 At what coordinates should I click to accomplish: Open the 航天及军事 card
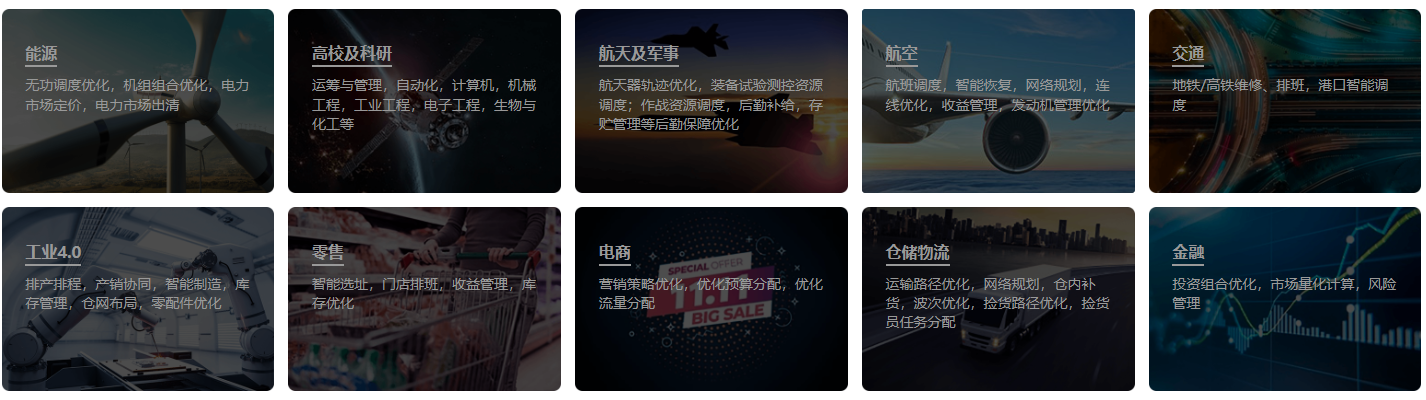click(x=711, y=101)
